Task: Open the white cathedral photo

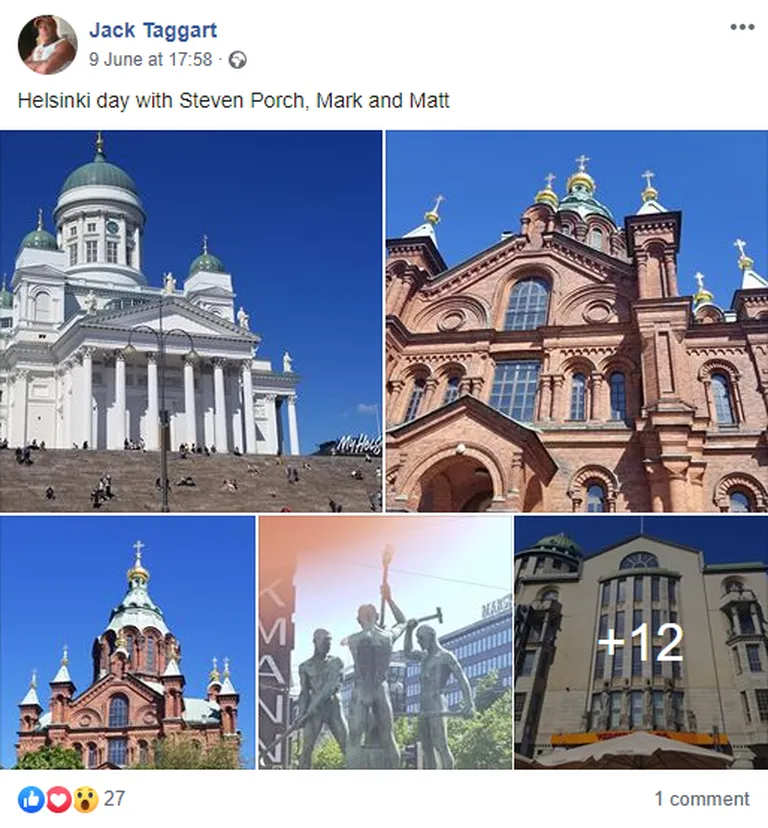Action: [x=190, y=321]
